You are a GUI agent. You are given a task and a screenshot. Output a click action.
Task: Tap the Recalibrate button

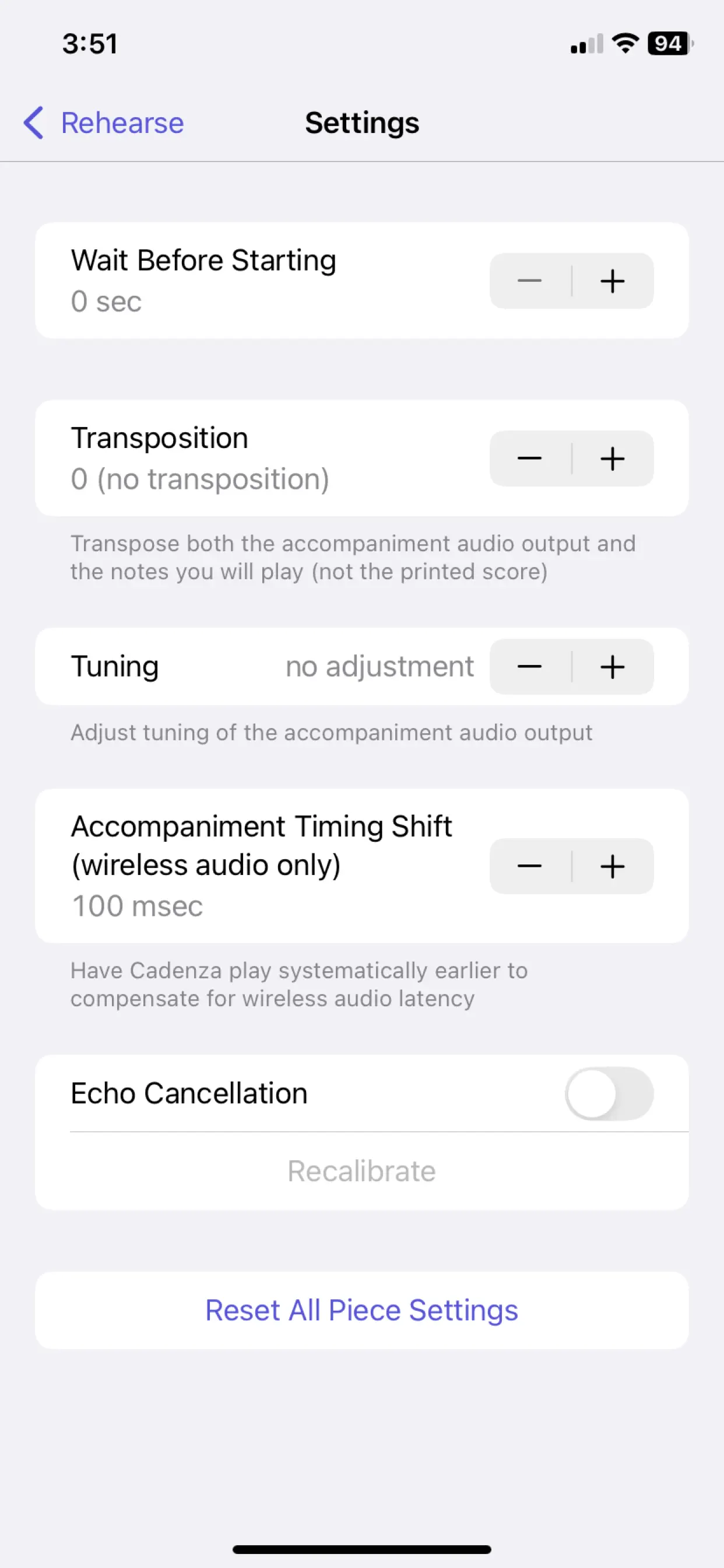tap(361, 1170)
